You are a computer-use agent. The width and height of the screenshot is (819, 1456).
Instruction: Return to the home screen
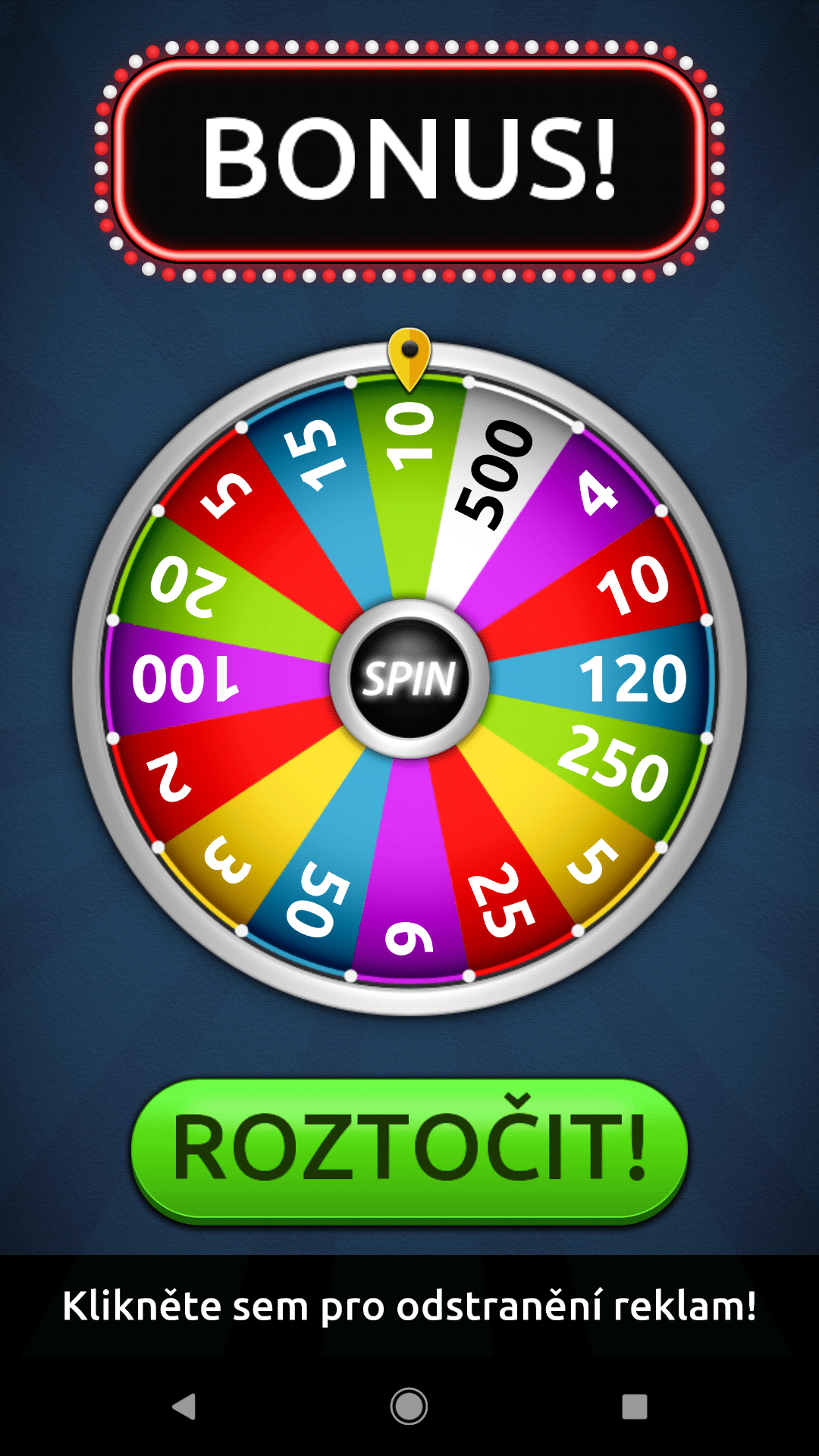point(409,1407)
